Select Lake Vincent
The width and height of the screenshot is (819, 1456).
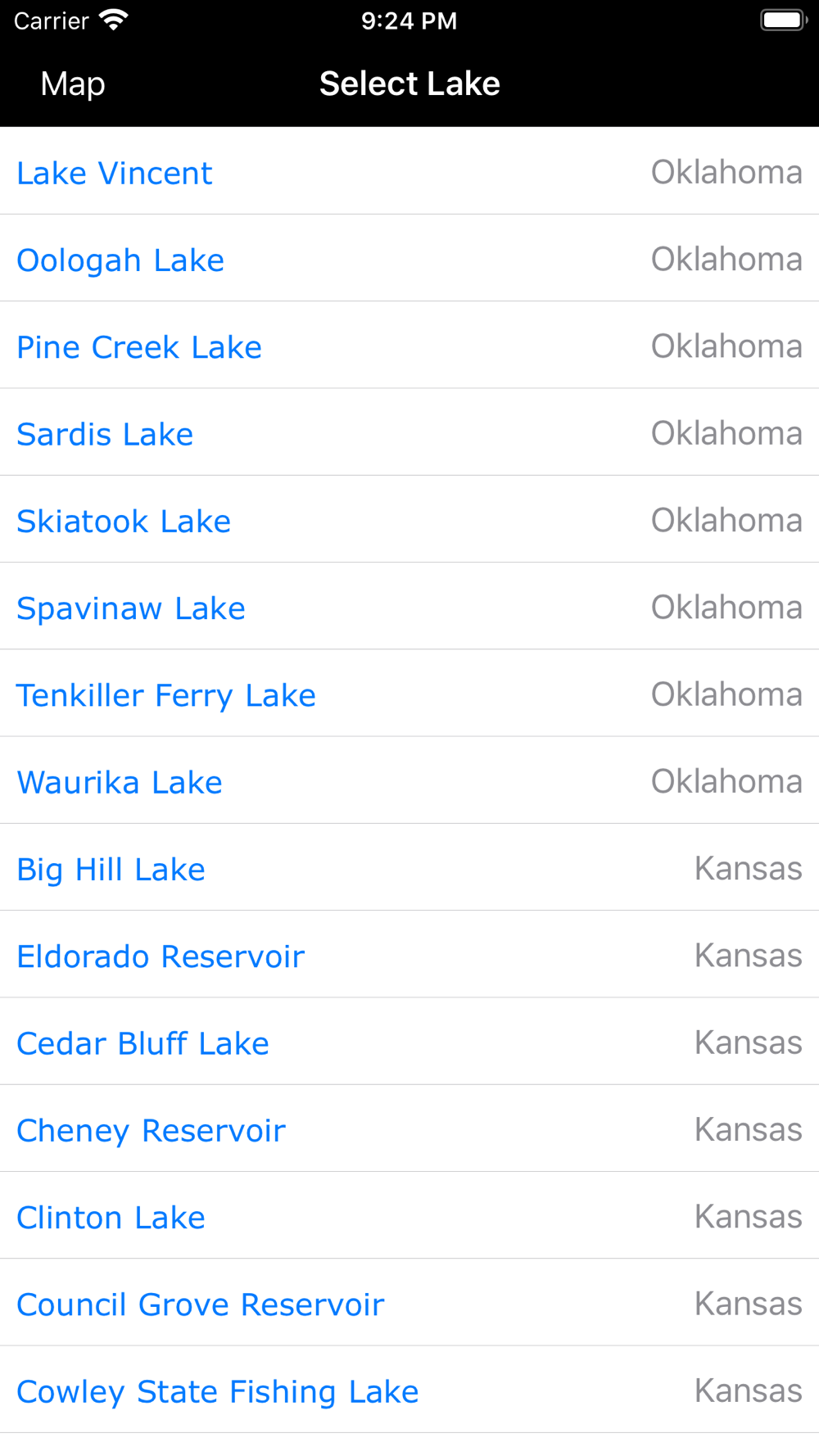coord(409,171)
